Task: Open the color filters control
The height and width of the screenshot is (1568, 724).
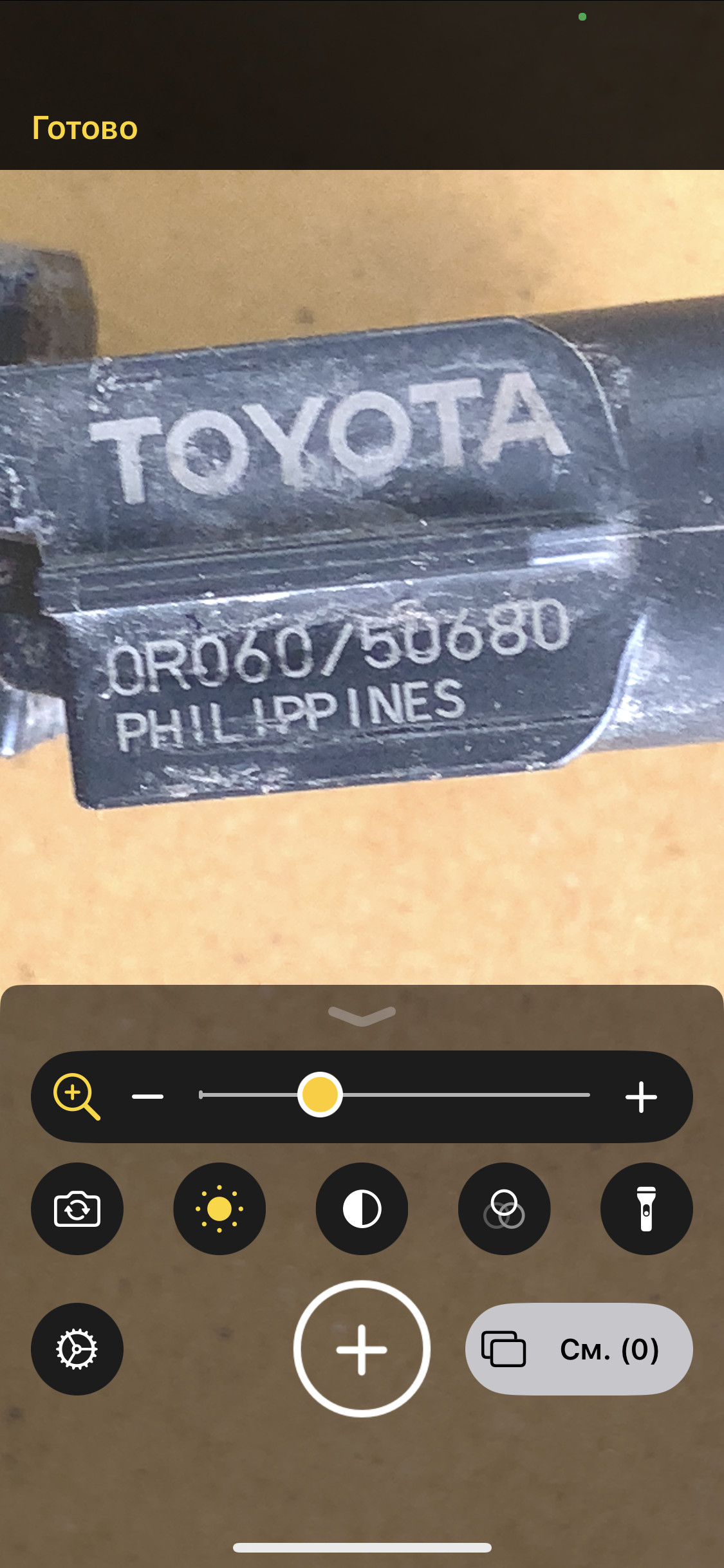Action: pyautogui.click(x=504, y=1209)
